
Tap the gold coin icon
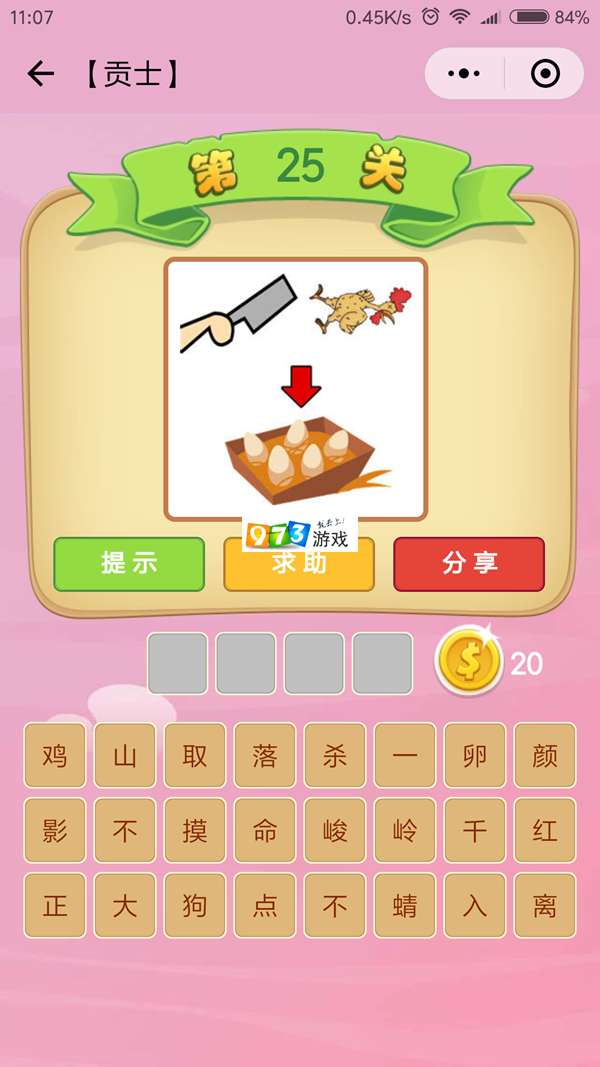coord(468,661)
